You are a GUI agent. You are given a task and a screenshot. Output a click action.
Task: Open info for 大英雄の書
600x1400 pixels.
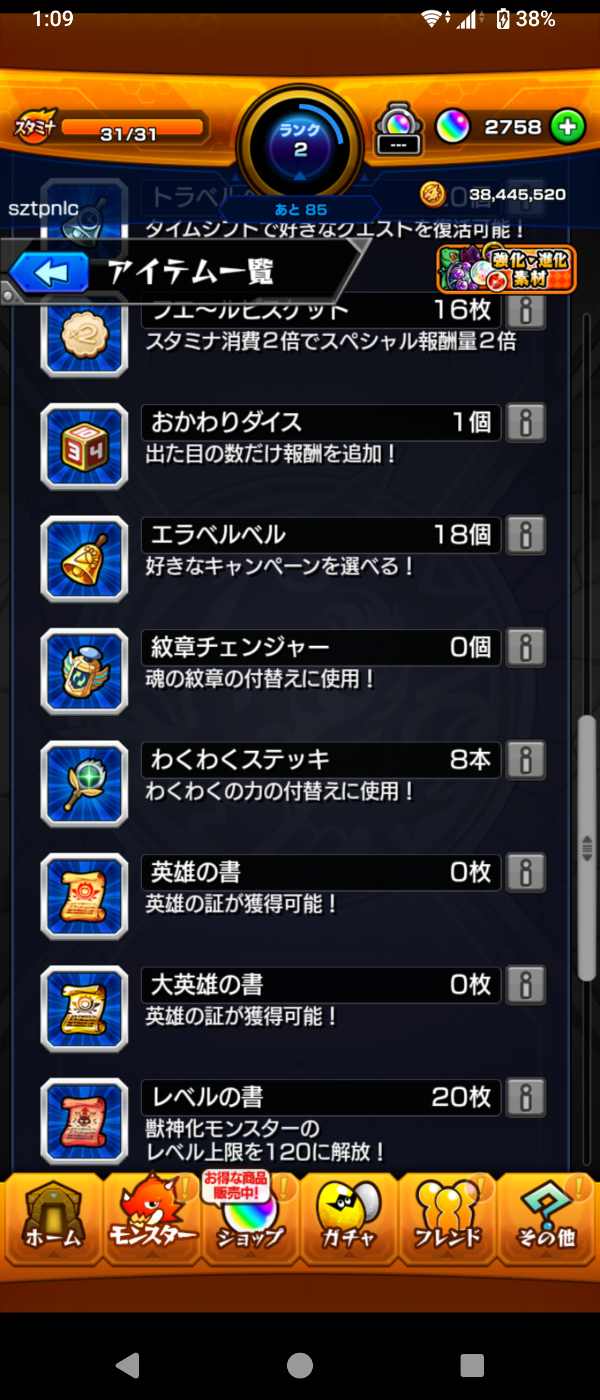coord(526,985)
